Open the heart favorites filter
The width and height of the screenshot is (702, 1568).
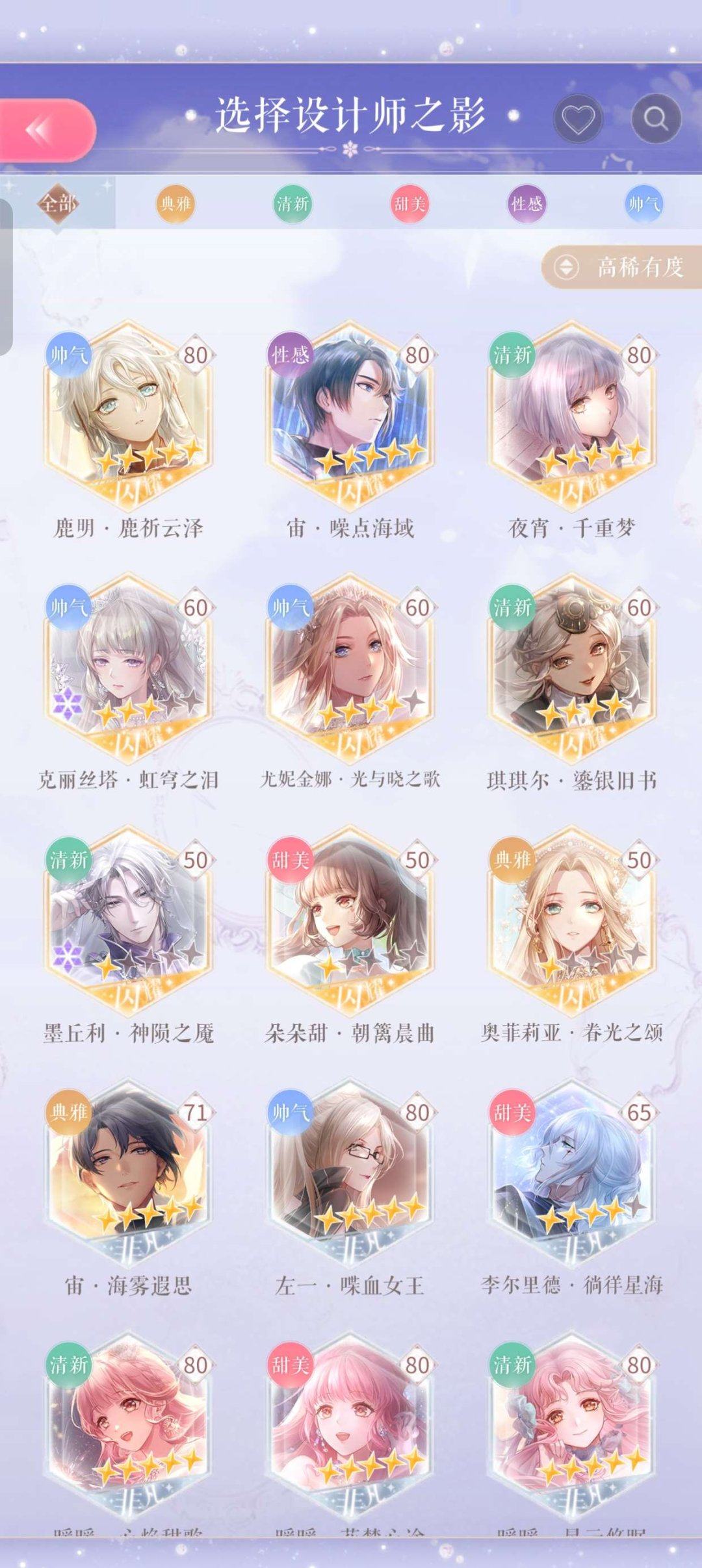click(578, 119)
